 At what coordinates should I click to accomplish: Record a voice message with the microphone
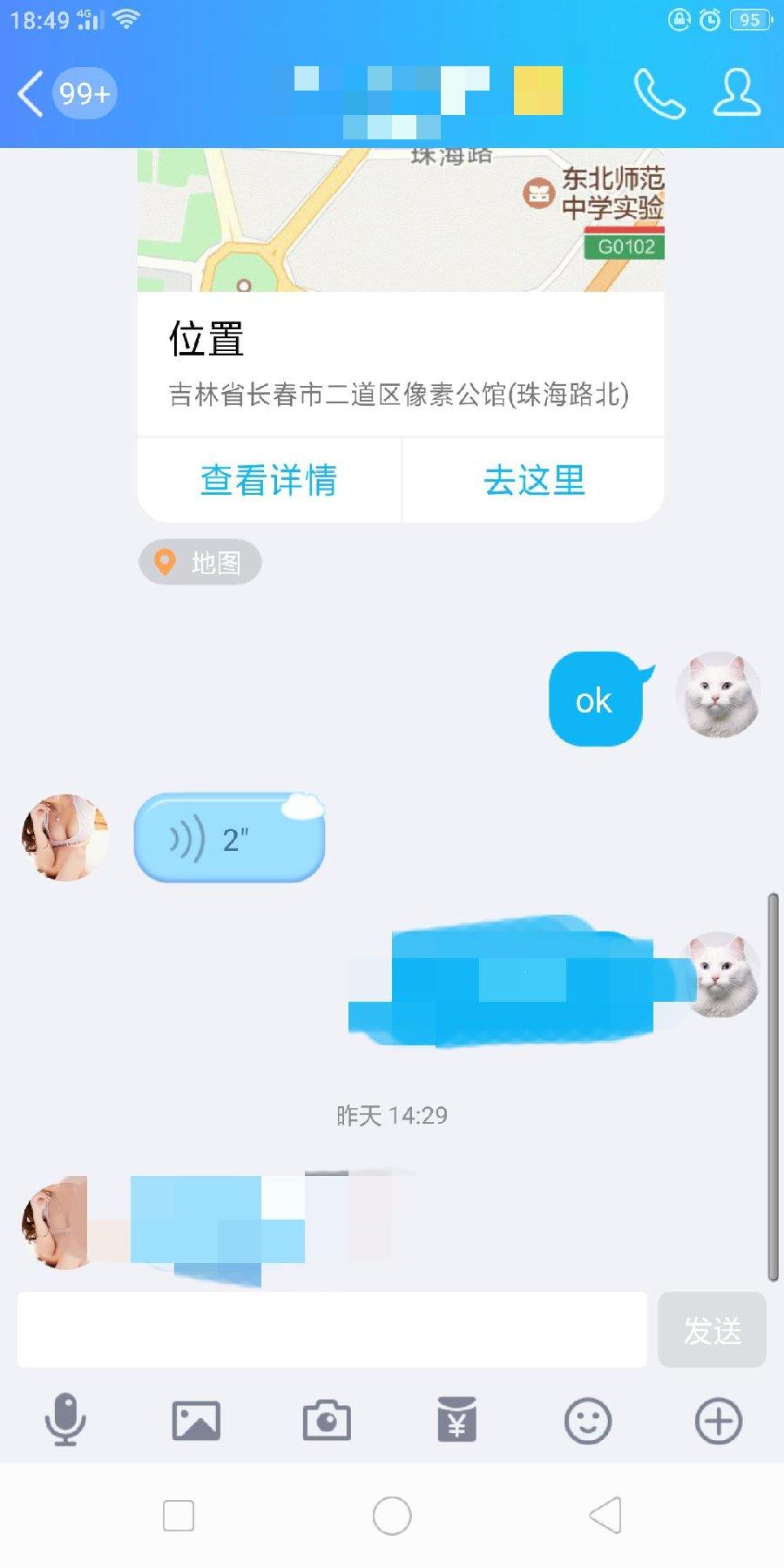point(65,1421)
